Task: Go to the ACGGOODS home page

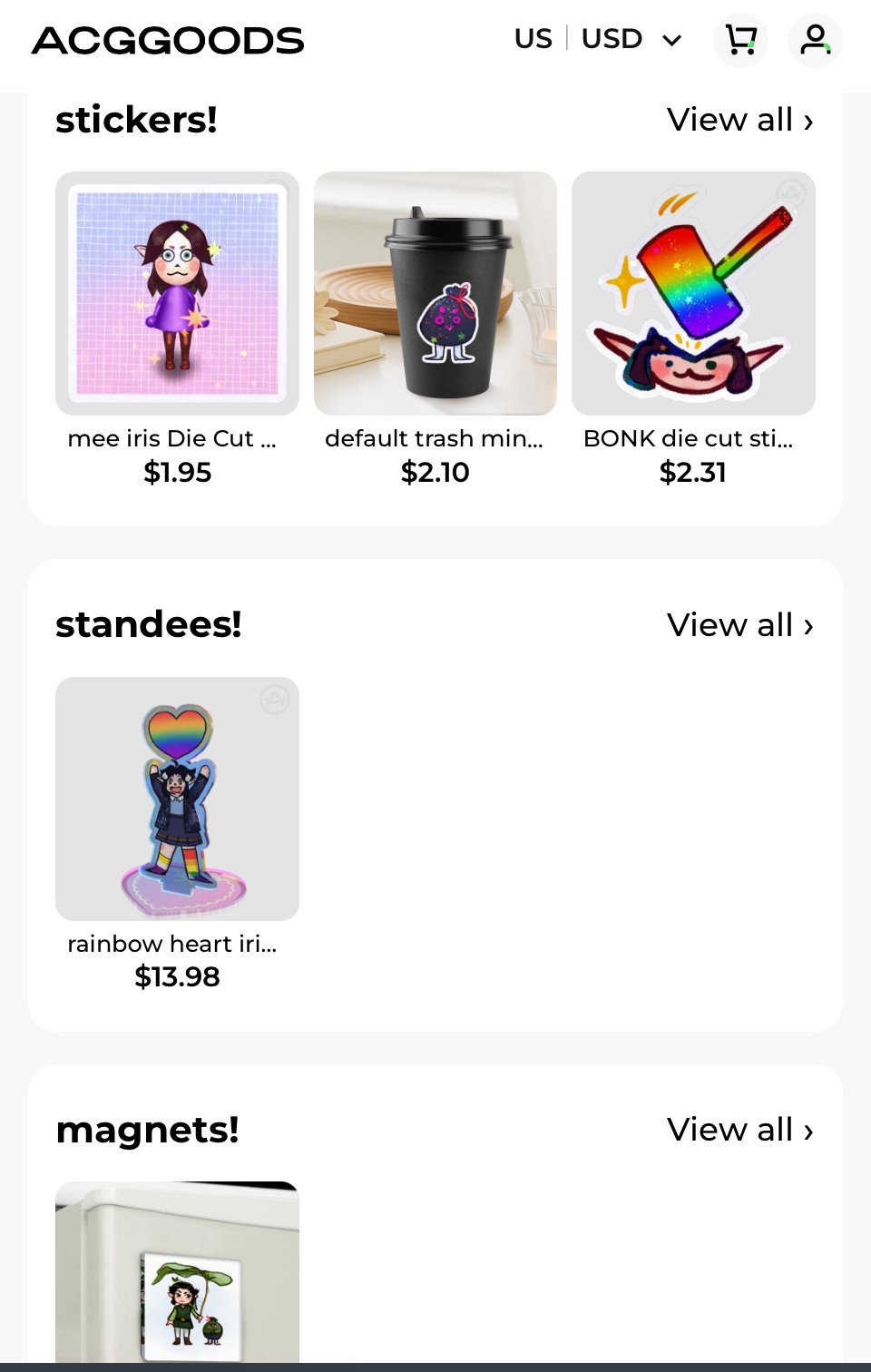Action: (168, 41)
